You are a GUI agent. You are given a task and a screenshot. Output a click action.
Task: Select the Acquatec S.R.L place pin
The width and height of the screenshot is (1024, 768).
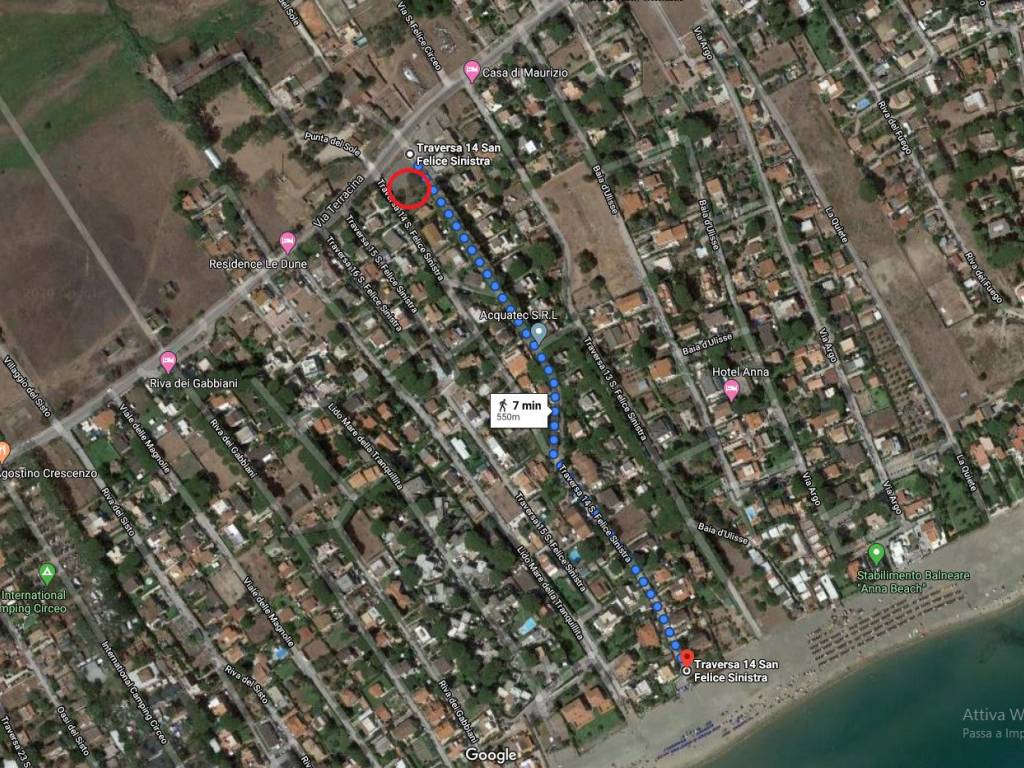pyautogui.click(x=538, y=331)
